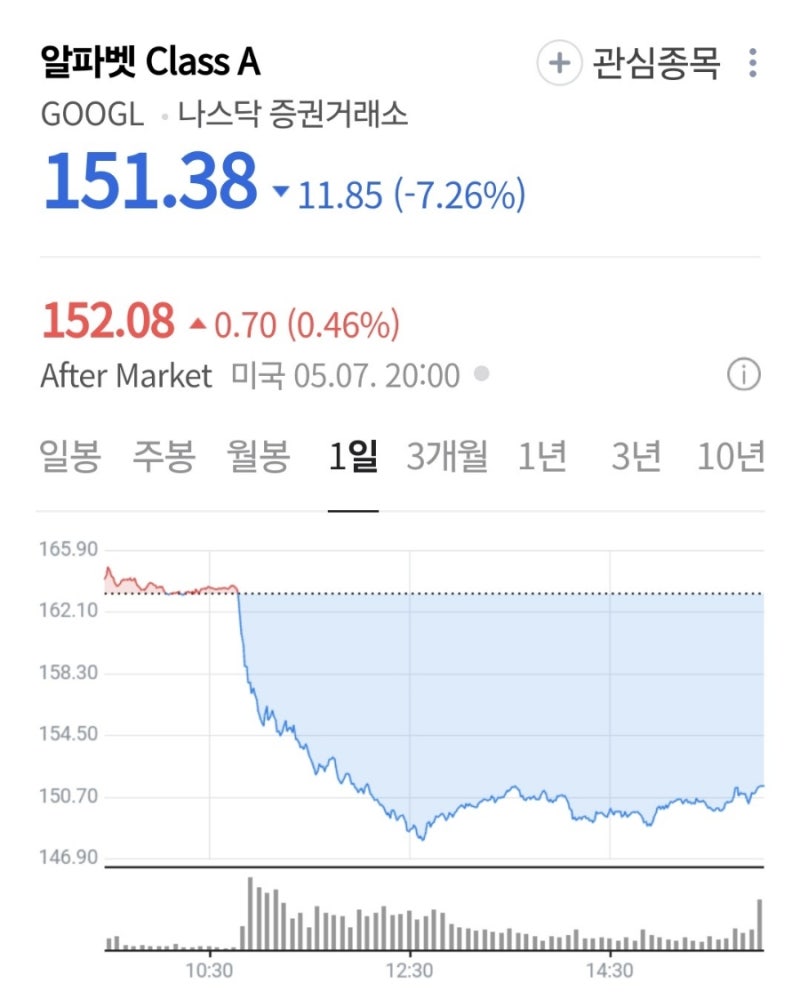Click the dot between GOOGL and 나스닥
800x1007 pixels.
[167, 117]
